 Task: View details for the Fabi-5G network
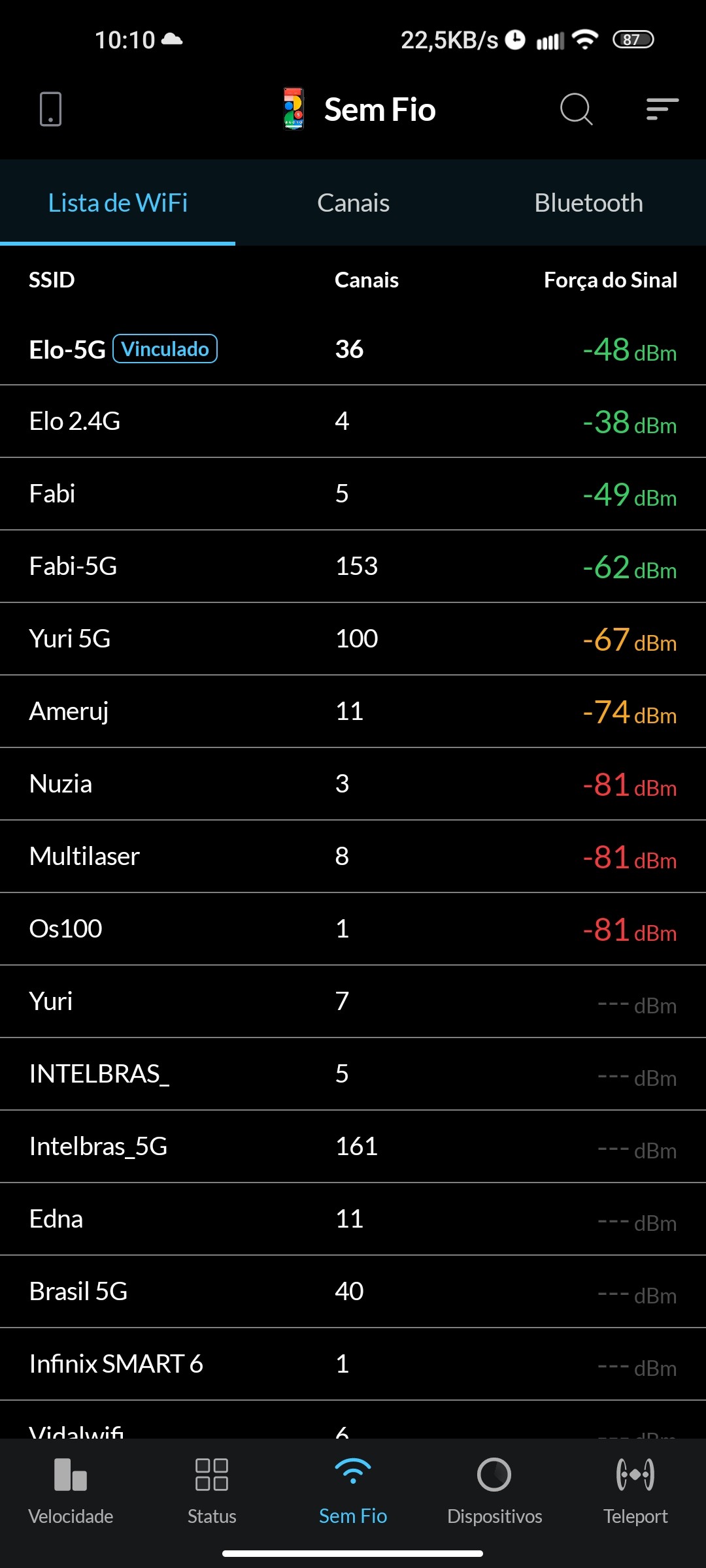pos(353,566)
